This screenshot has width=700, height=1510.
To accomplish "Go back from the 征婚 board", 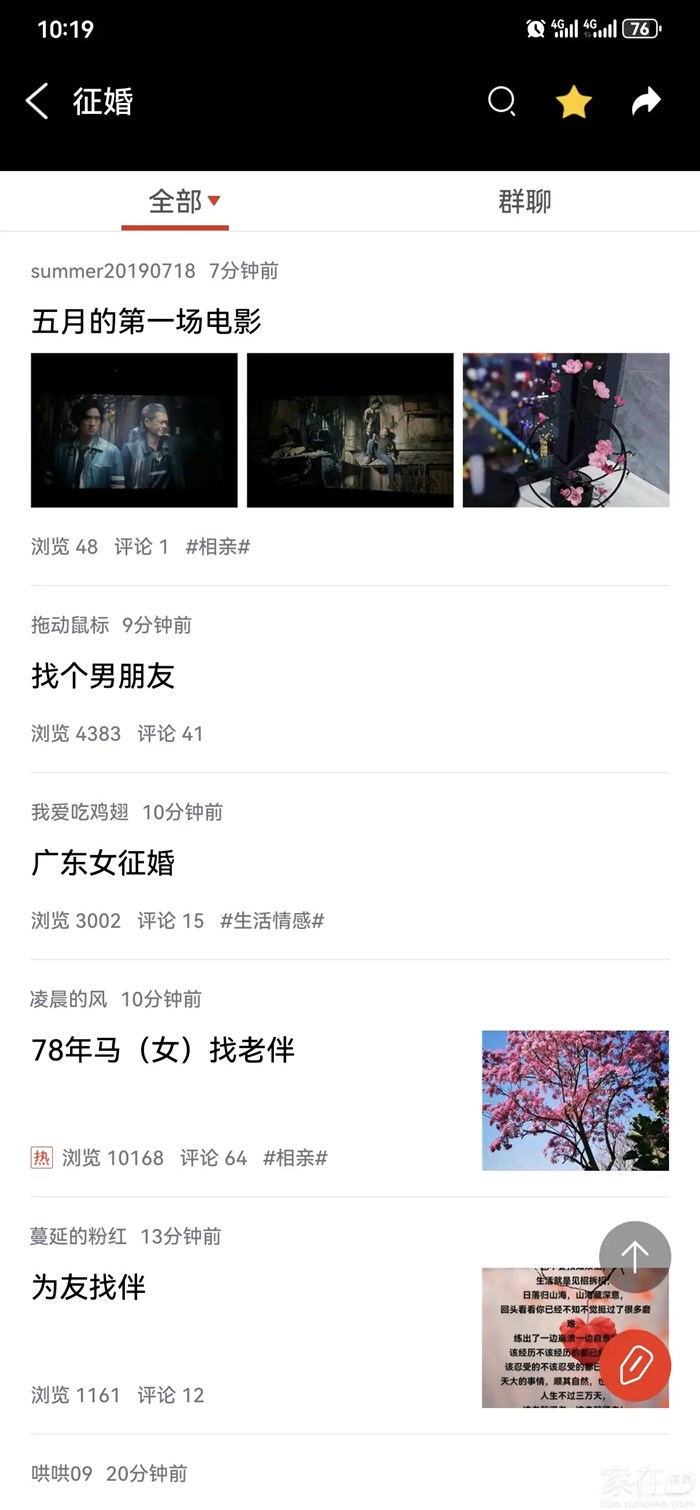I will (37, 101).
